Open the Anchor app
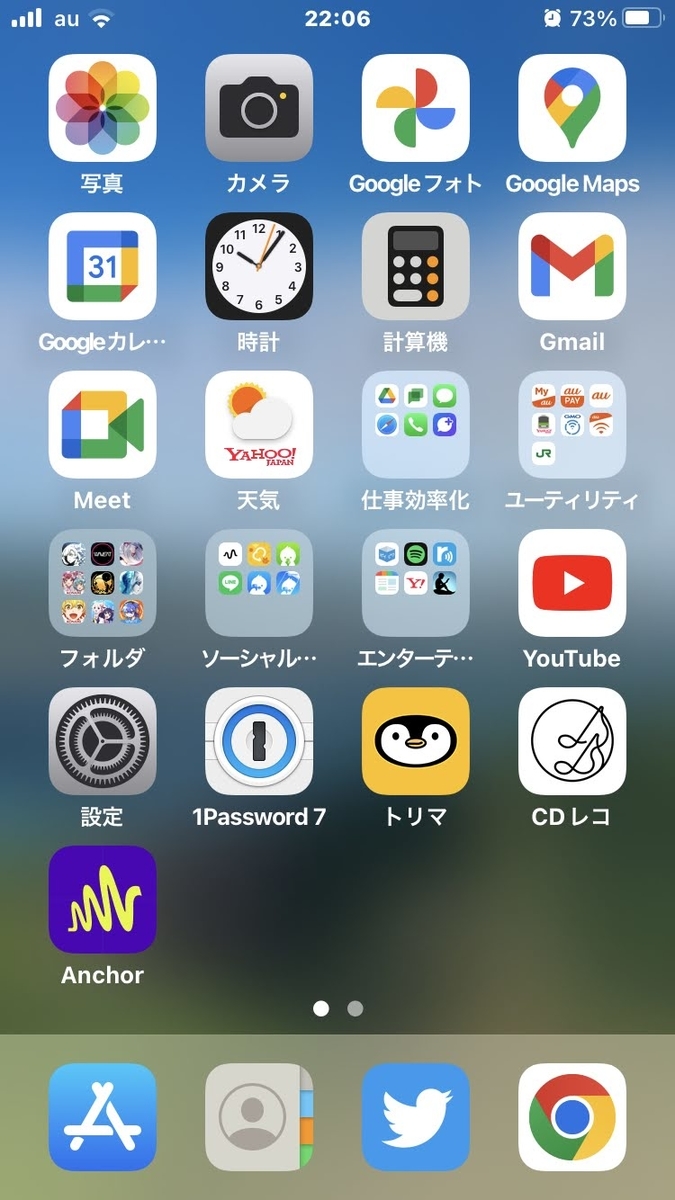Viewport: 675px width, 1200px height. point(102,899)
